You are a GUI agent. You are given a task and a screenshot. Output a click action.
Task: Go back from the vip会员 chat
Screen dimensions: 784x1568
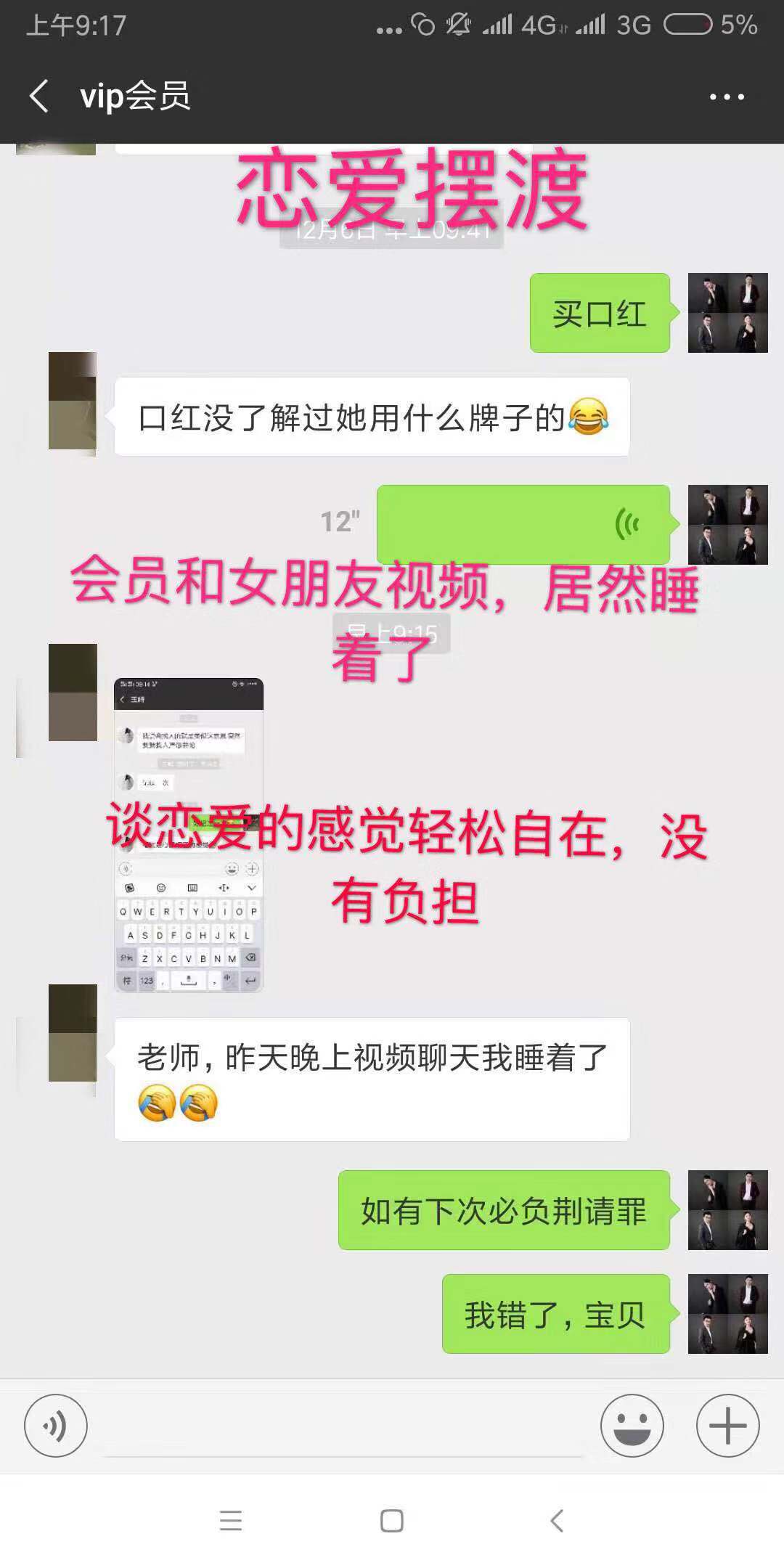[x=40, y=96]
